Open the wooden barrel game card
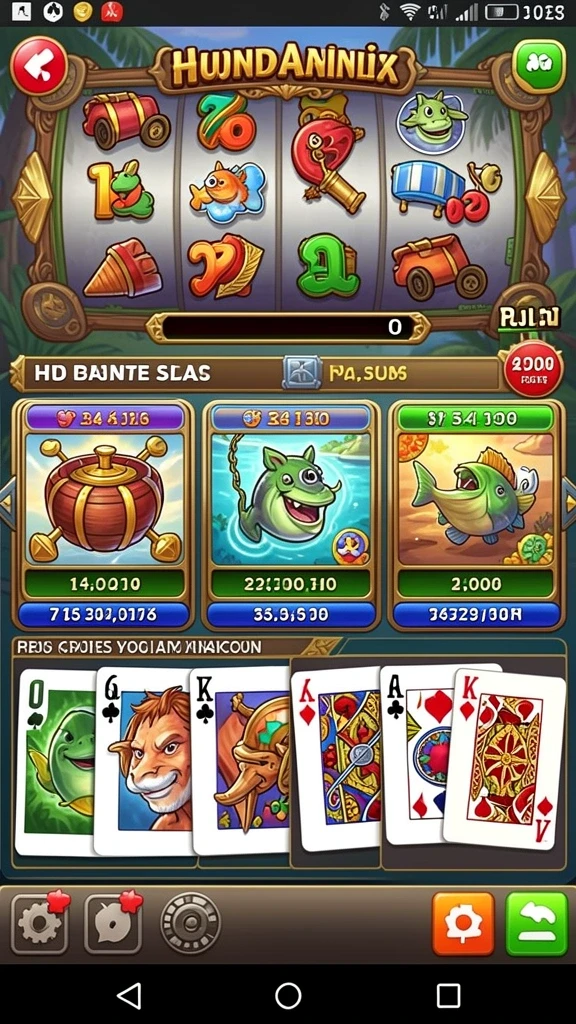 click(104, 516)
